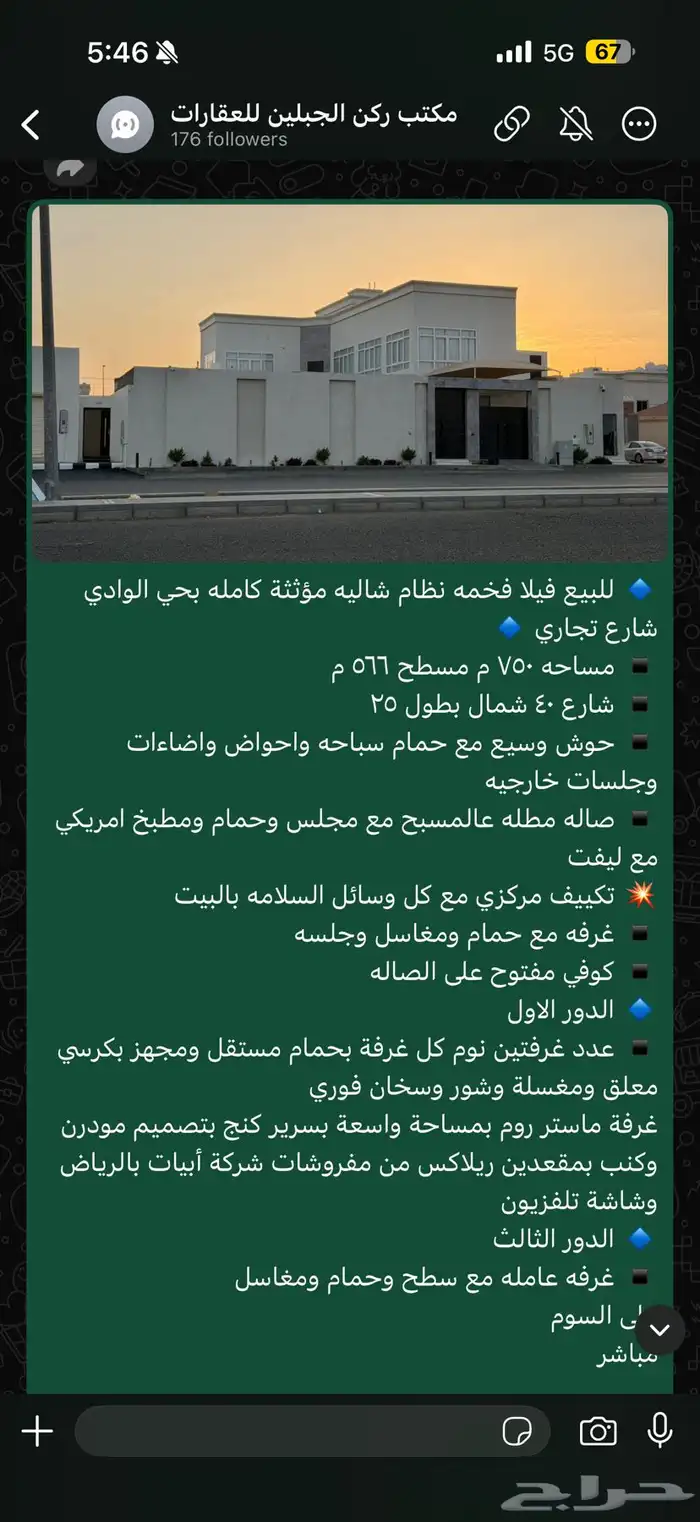
Task: Copy the channel link
Action: tap(512, 124)
